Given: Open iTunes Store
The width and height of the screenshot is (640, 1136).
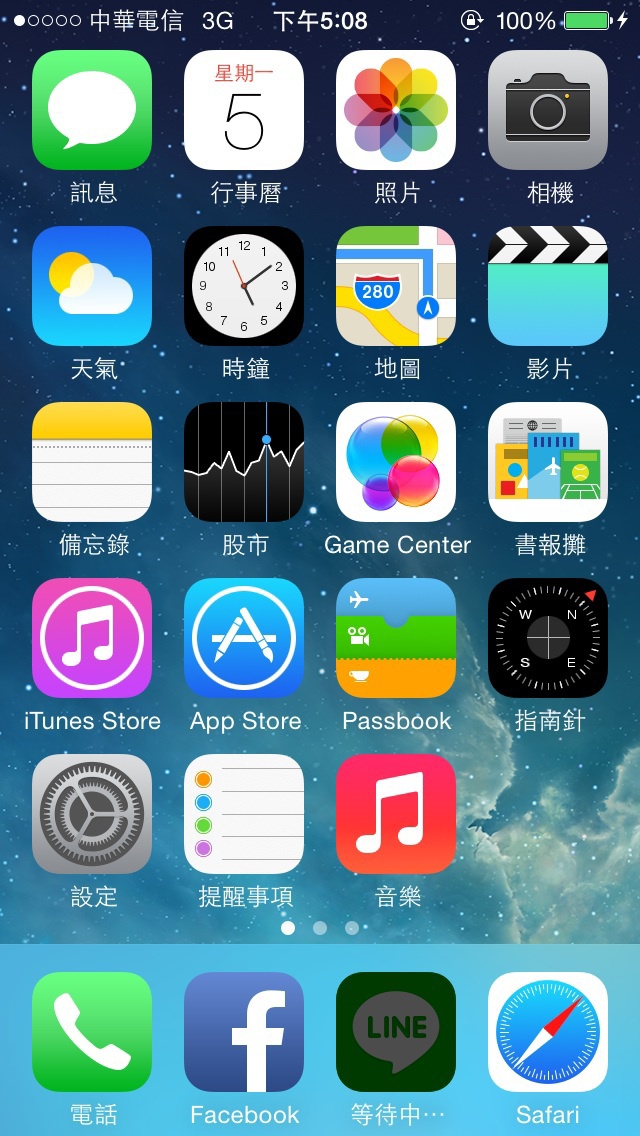Looking at the screenshot, I should pyautogui.click(x=92, y=638).
